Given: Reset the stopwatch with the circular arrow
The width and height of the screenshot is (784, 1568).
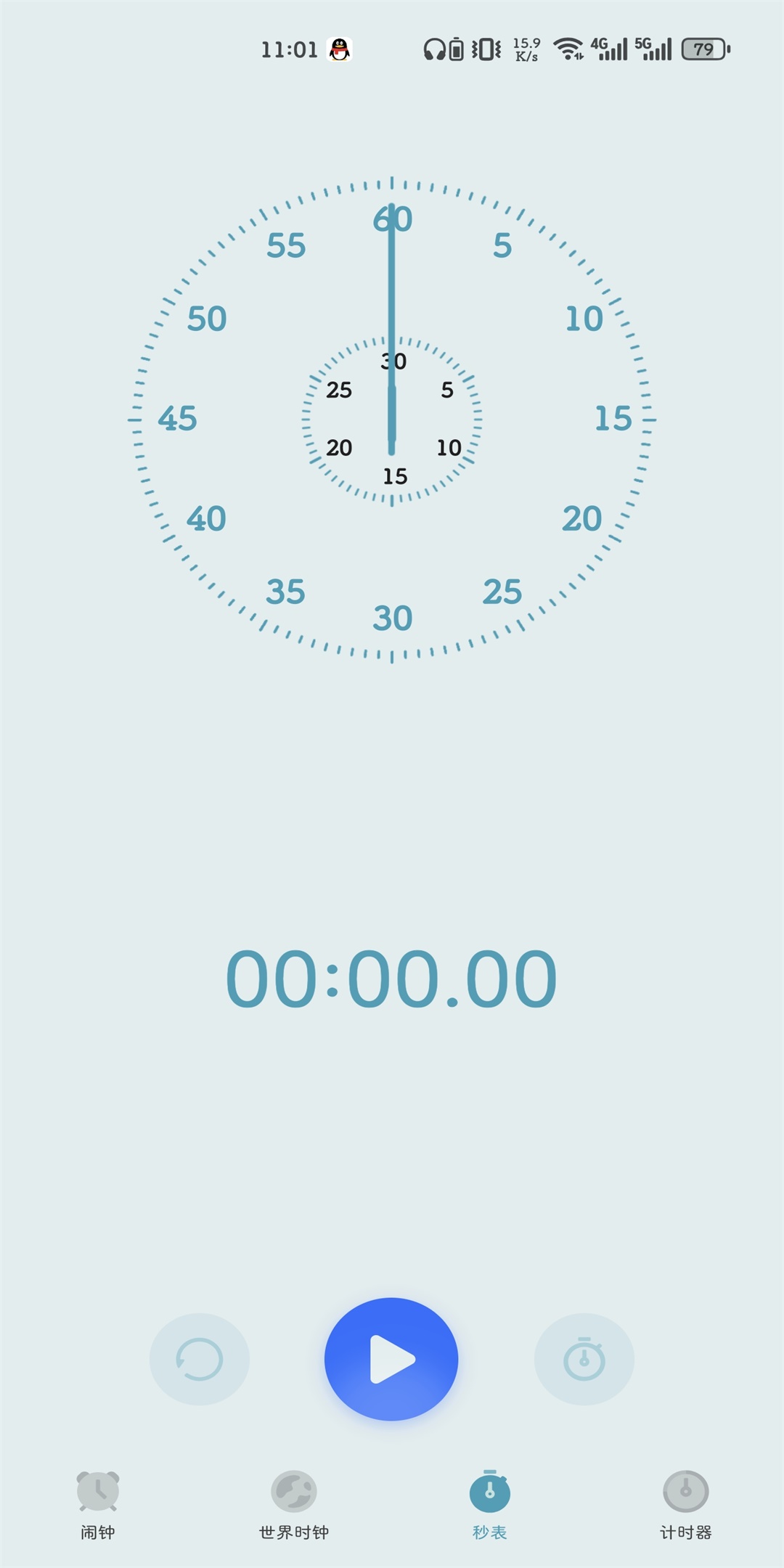Looking at the screenshot, I should click(200, 1359).
